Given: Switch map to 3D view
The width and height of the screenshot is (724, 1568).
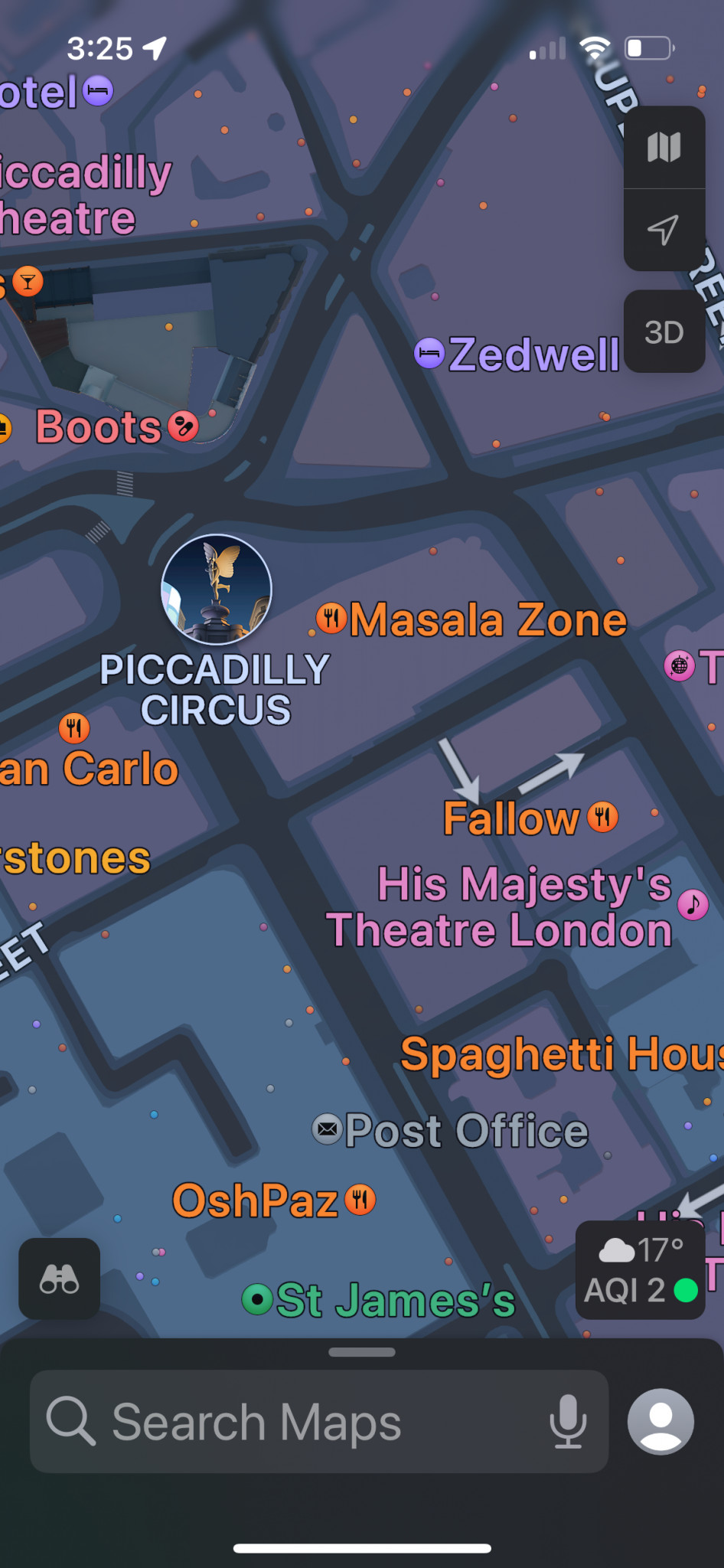Looking at the screenshot, I should [664, 332].
